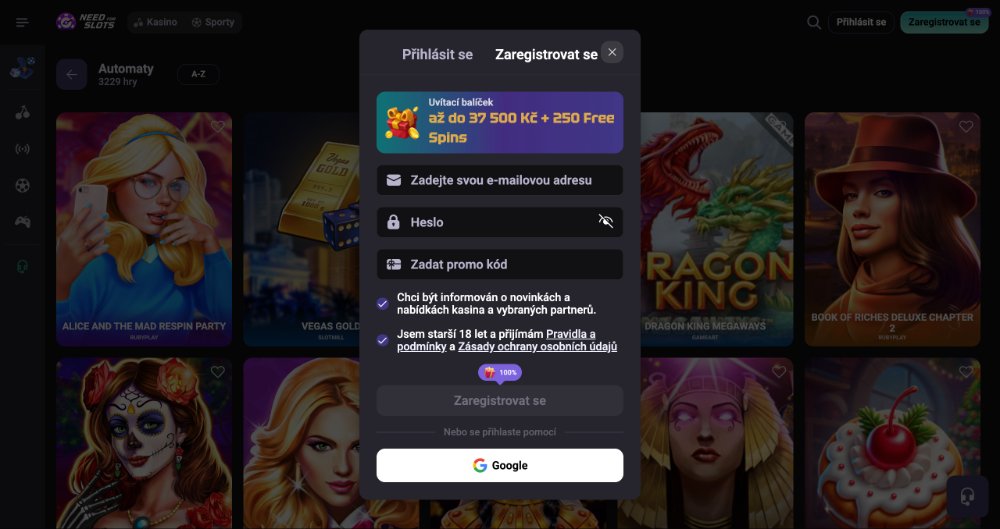Open Zásady ochrany osobních údajů link

[537, 347]
